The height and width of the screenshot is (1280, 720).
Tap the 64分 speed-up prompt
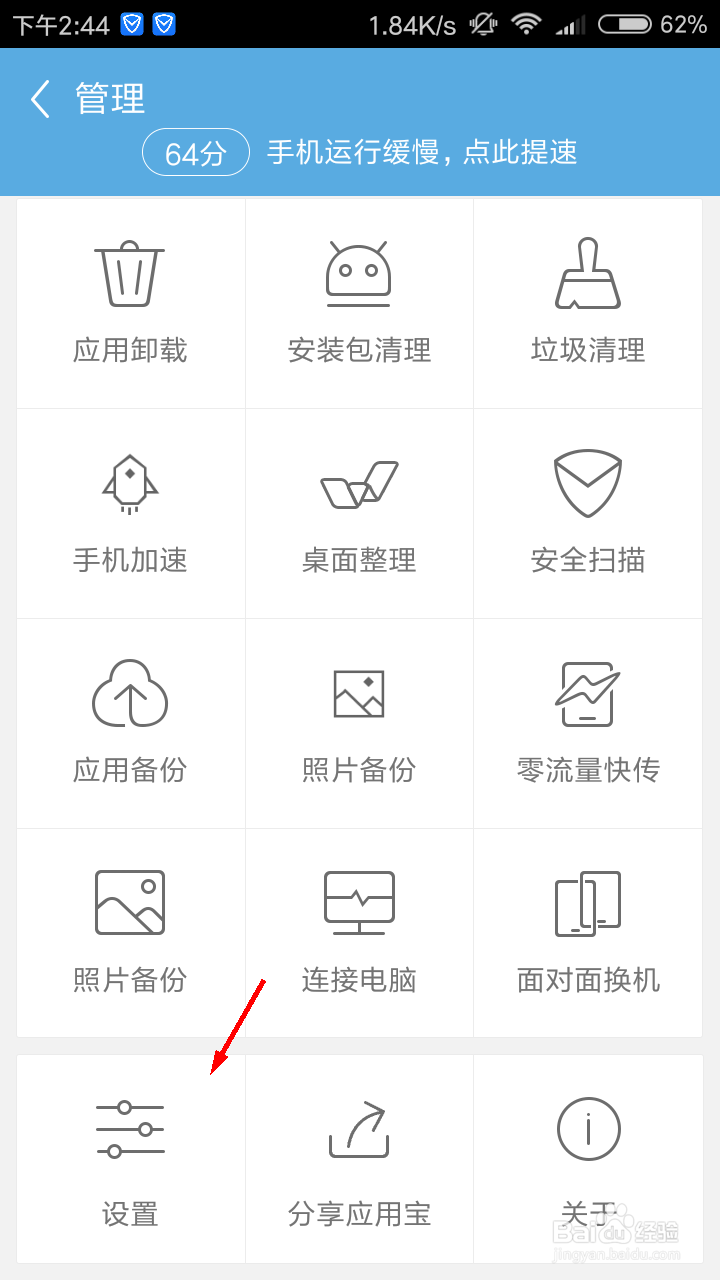(x=360, y=153)
